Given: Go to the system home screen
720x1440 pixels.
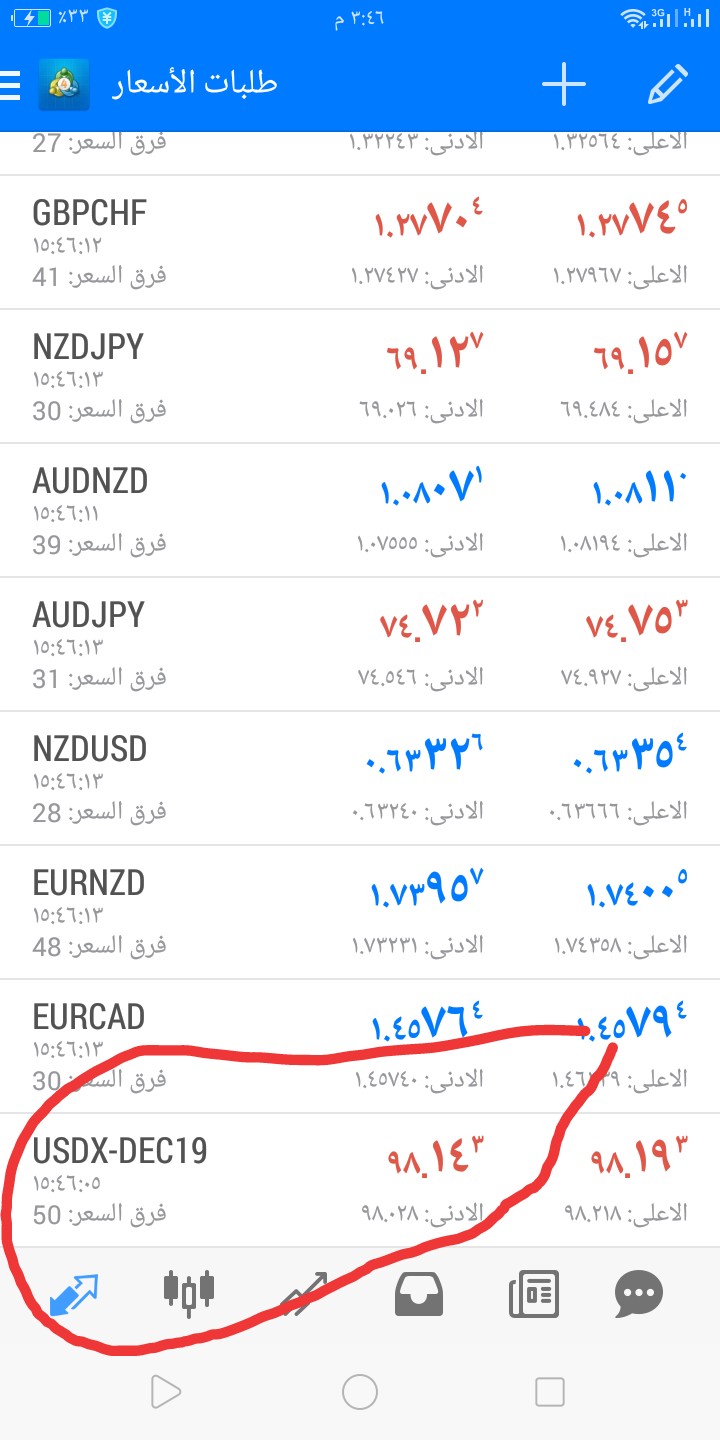Looking at the screenshot, I should pos(360,1391).
